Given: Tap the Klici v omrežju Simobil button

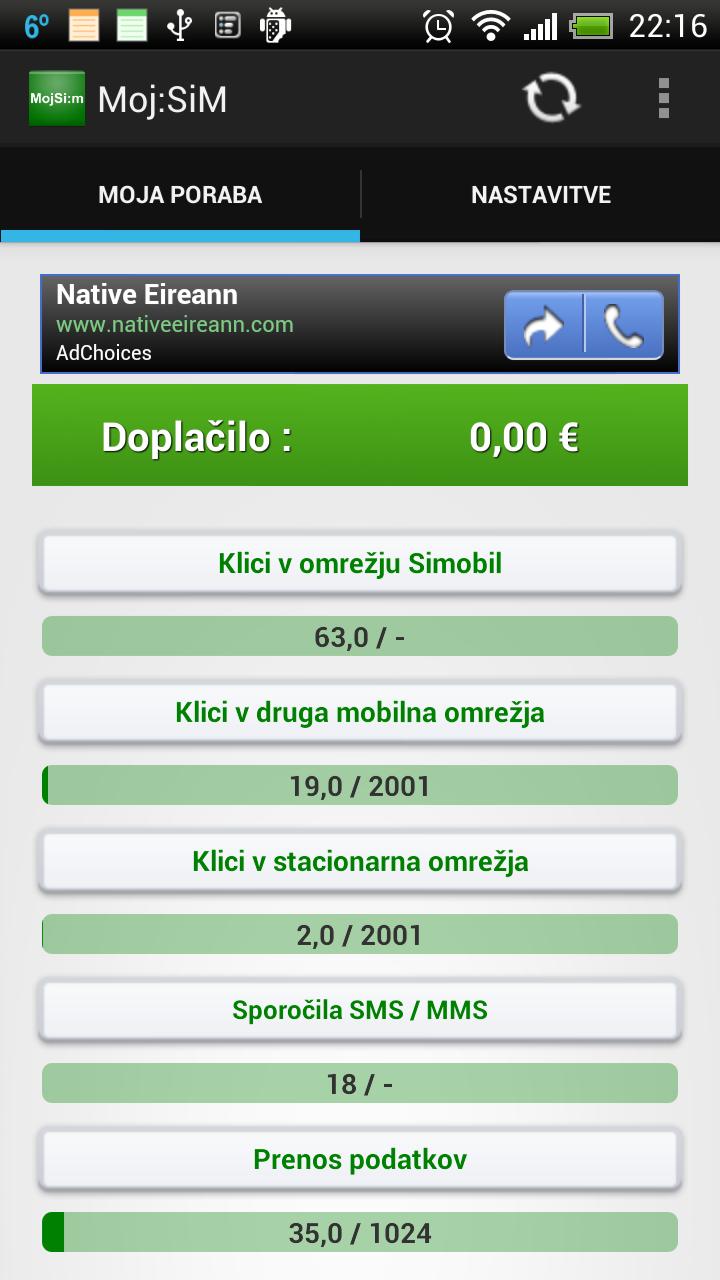Looking at the screenshot, I should [360, 563].
